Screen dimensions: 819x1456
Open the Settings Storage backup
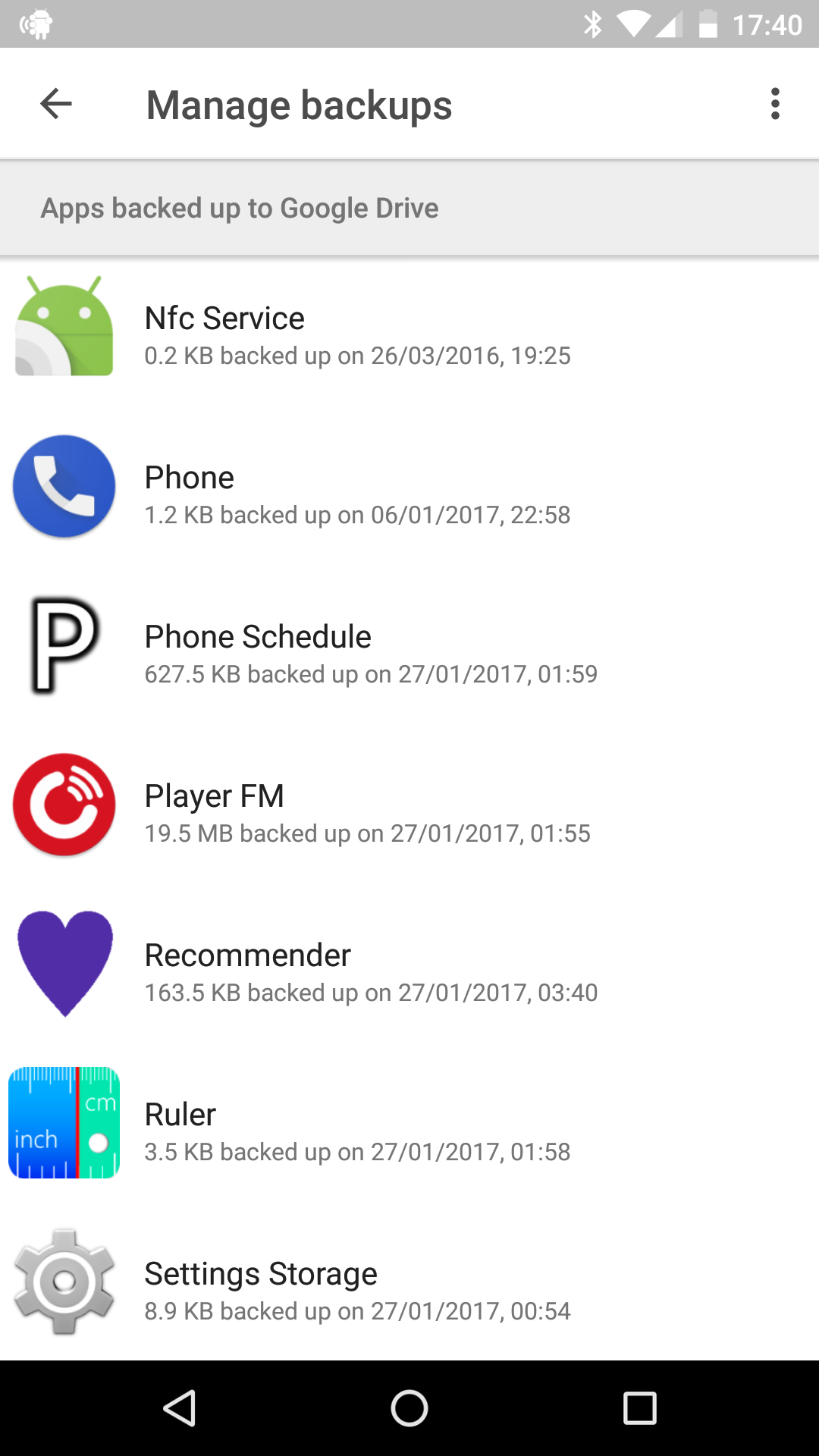[409, 1288]
